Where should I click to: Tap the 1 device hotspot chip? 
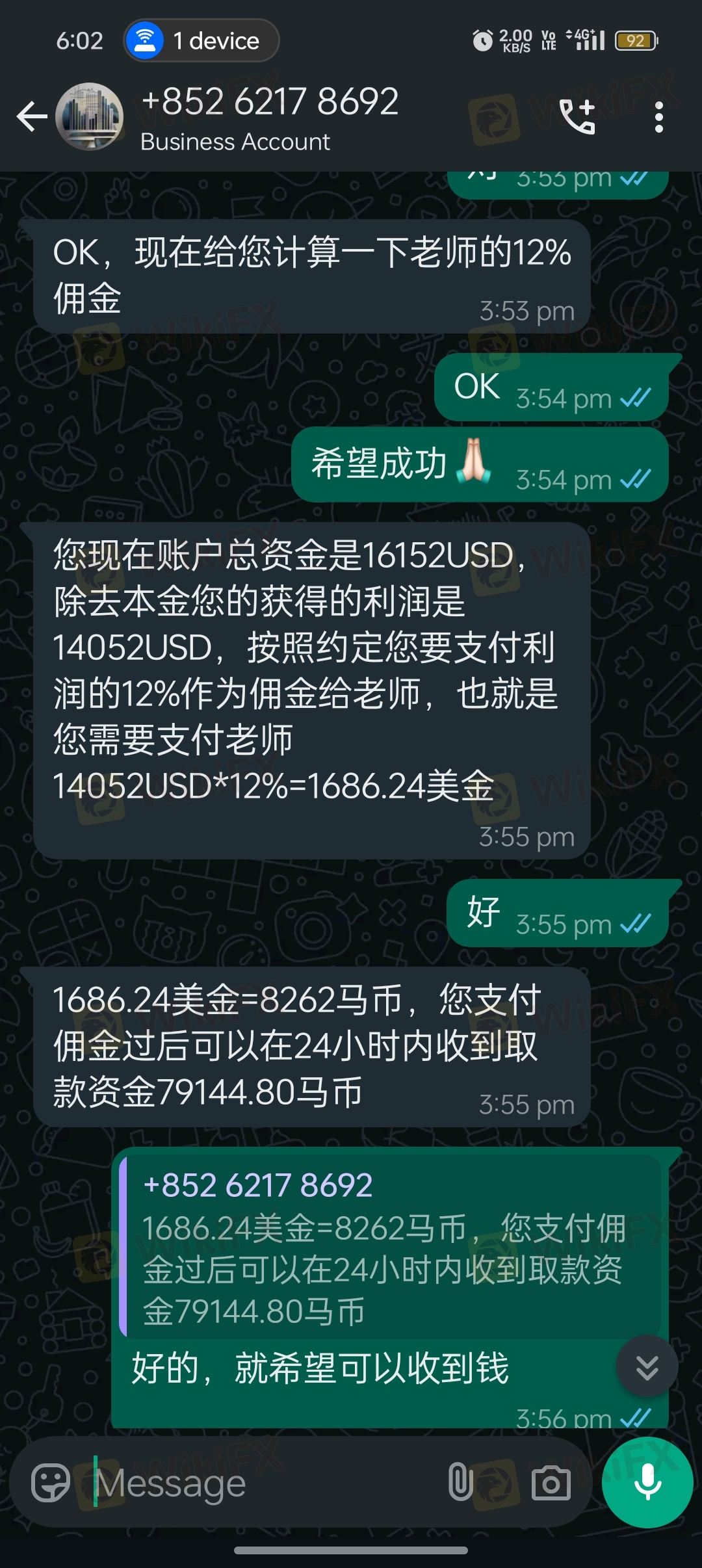[201, 41]
